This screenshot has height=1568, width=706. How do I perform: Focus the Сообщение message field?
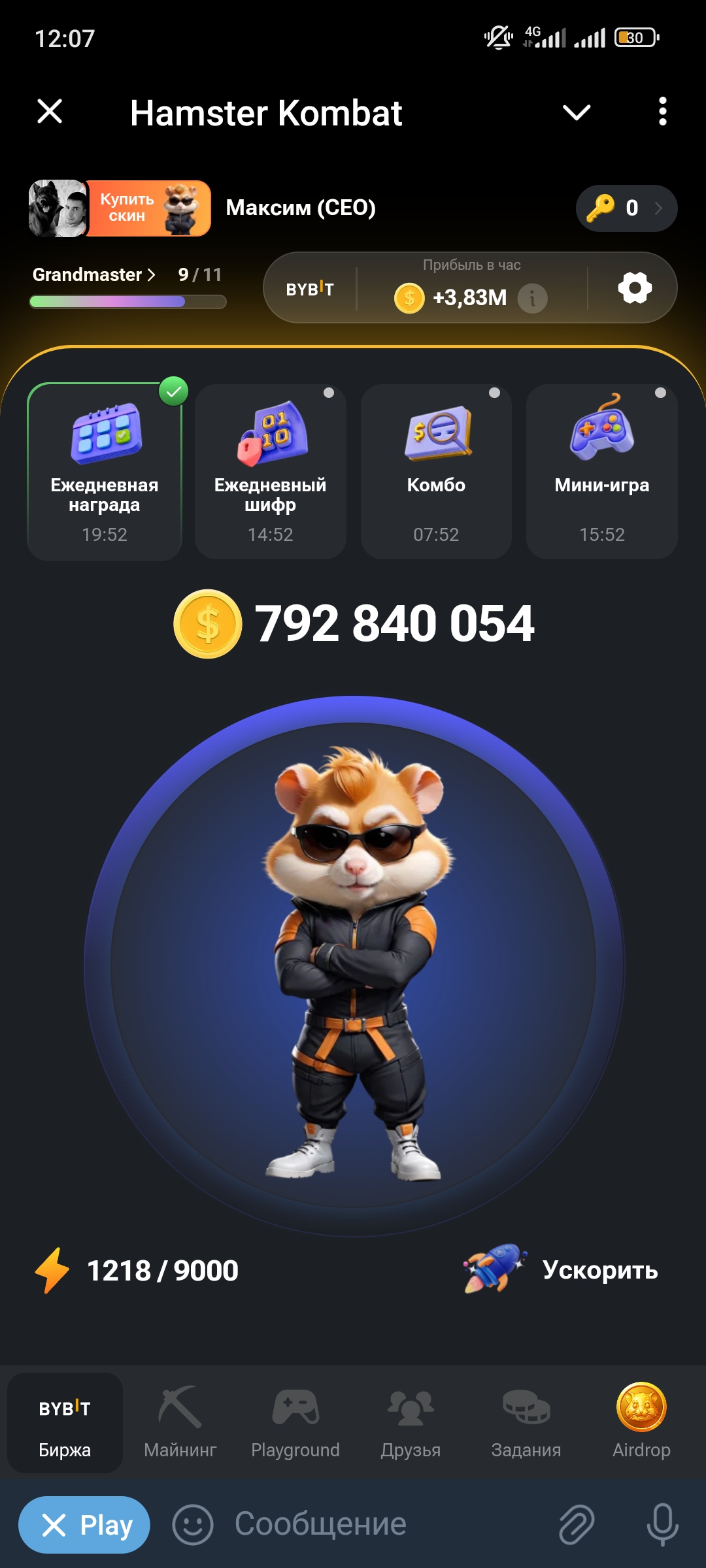pos(379,1524)
